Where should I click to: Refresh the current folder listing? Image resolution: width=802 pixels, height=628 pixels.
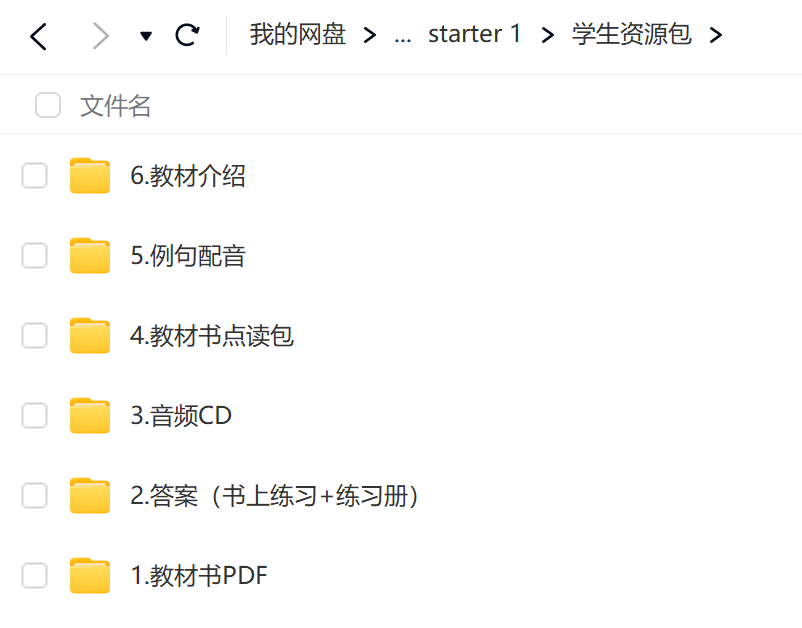click(x=187, y=36)
